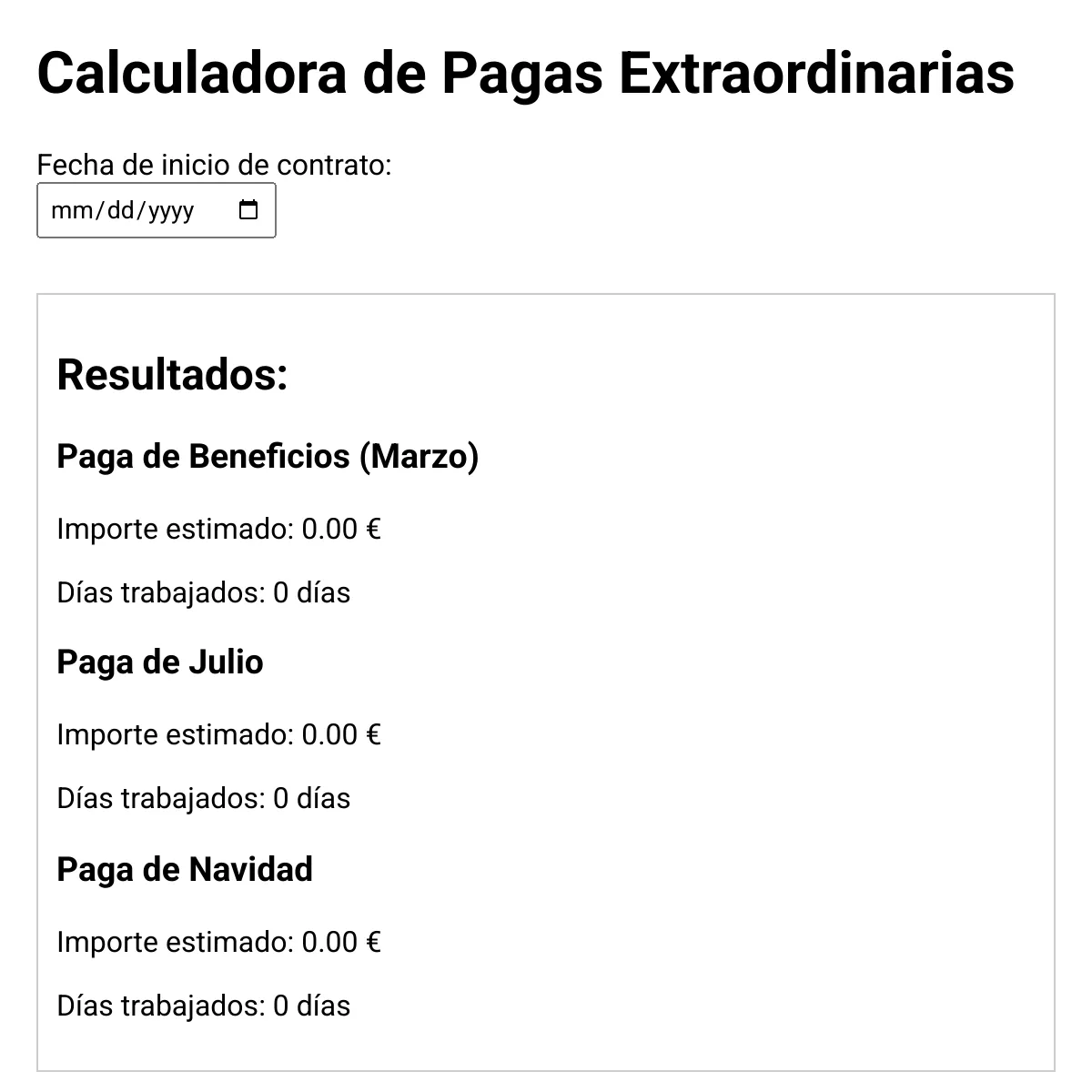The width and height of the screenshot is (1092, 1092).
Task: Open the calendar picker icon
Action: [x=248, y=210]
